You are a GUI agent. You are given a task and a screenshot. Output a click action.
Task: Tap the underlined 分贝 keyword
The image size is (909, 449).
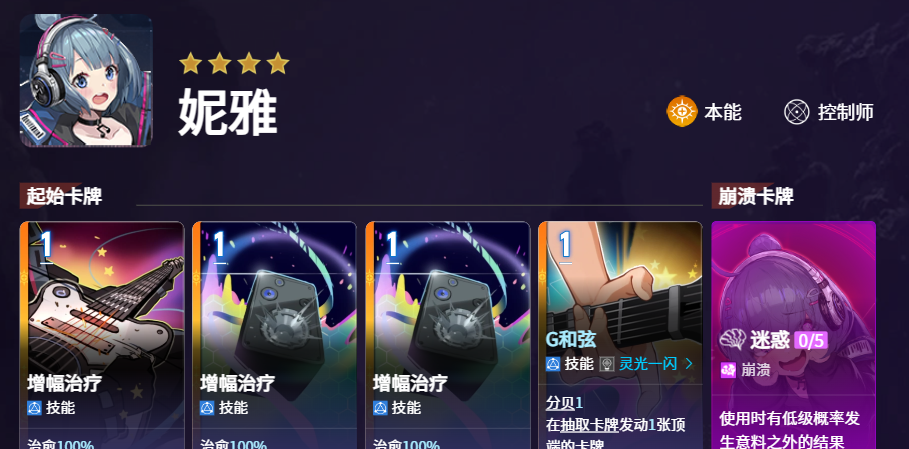(x=559, y=402)
